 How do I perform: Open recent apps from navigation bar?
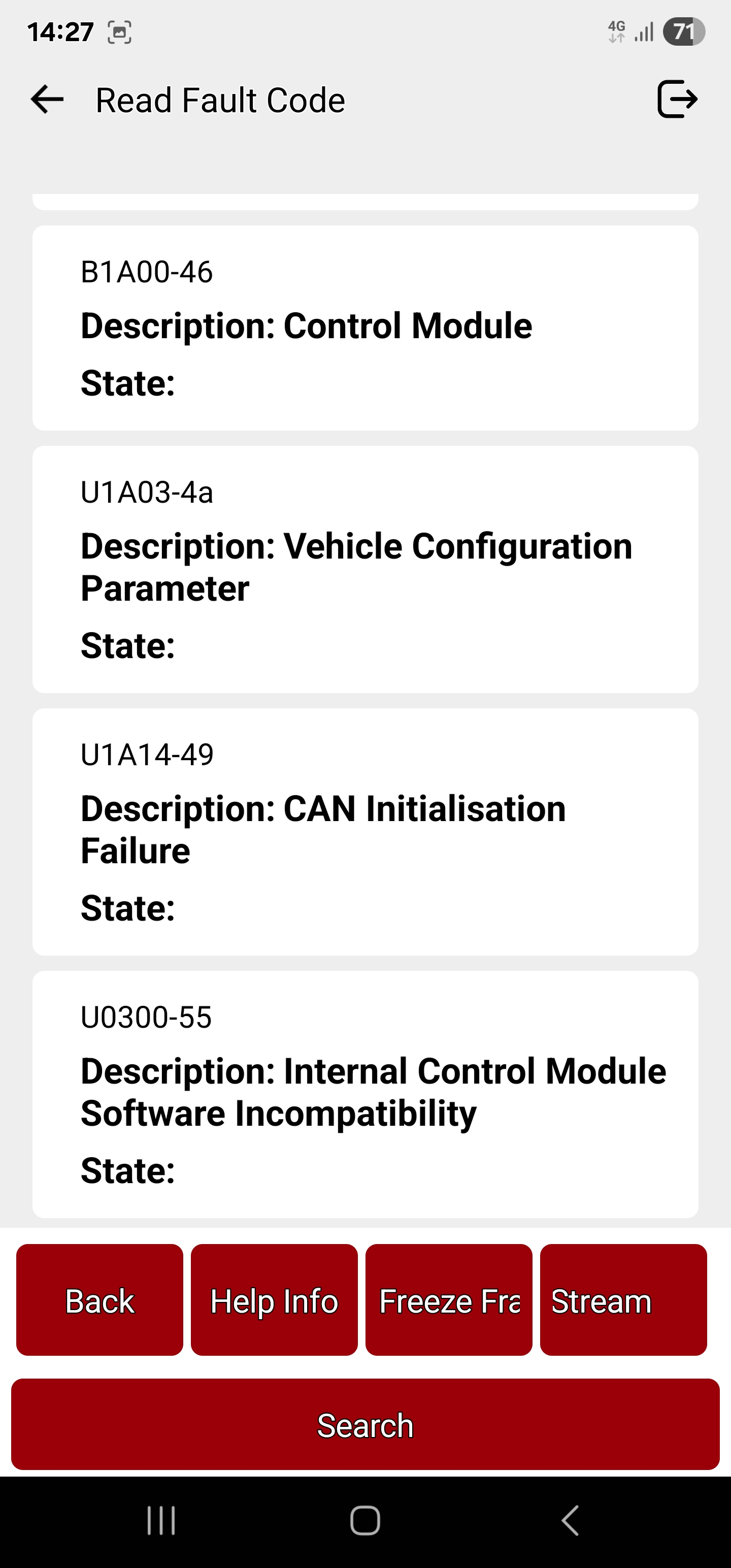161,1520
